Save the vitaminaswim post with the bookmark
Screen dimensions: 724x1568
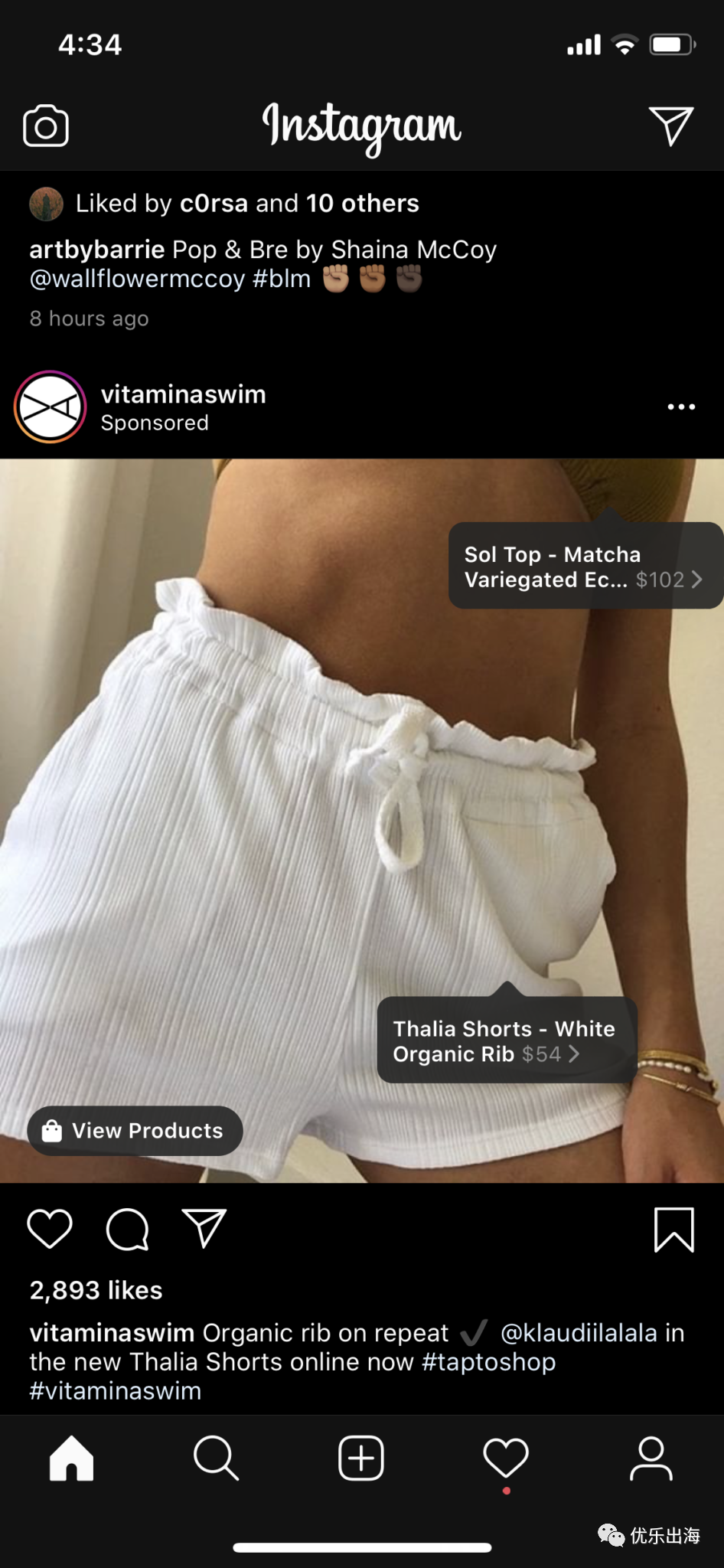673,1230
